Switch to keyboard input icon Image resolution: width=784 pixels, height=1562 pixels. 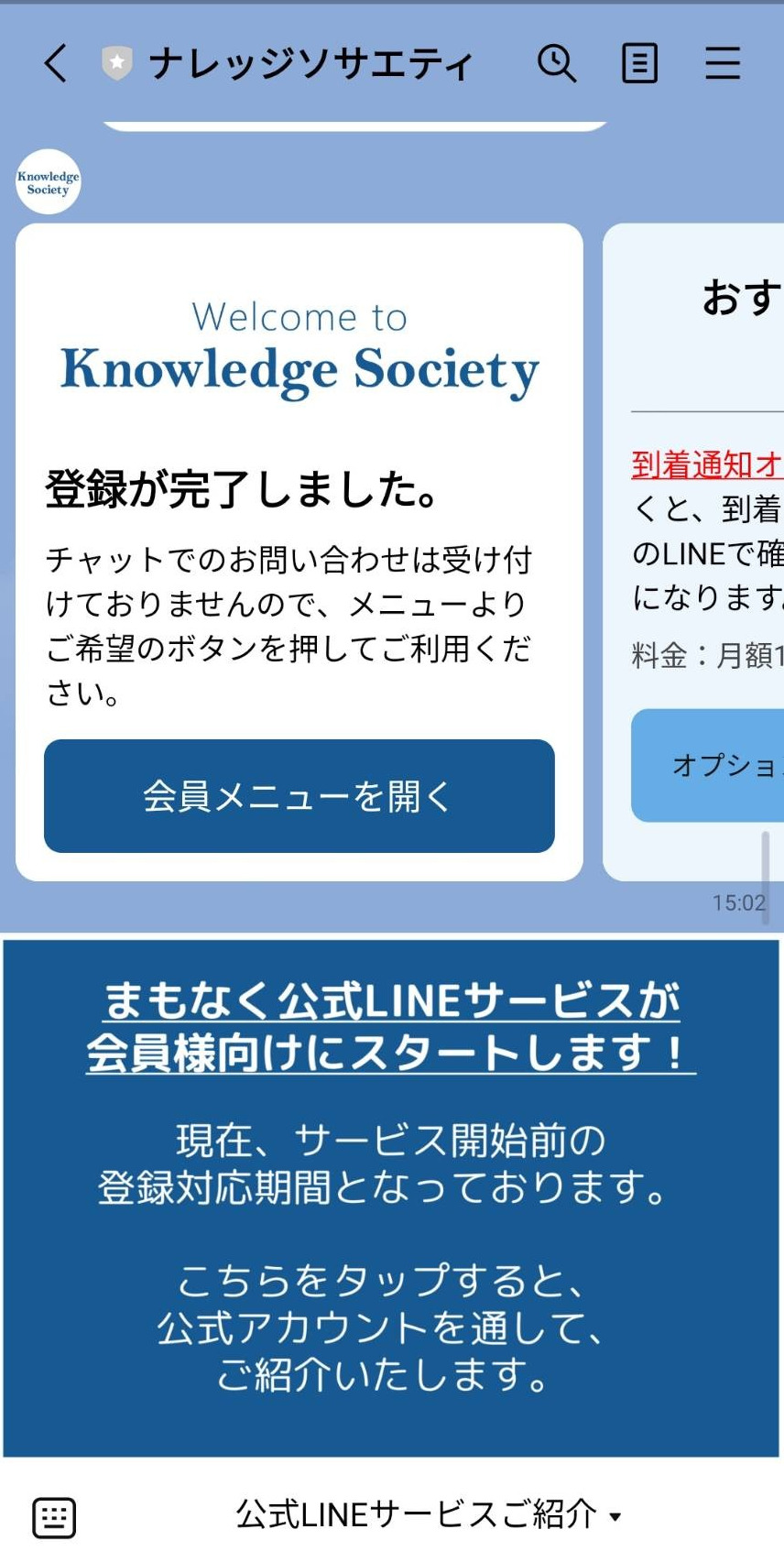pos(55,1517)
